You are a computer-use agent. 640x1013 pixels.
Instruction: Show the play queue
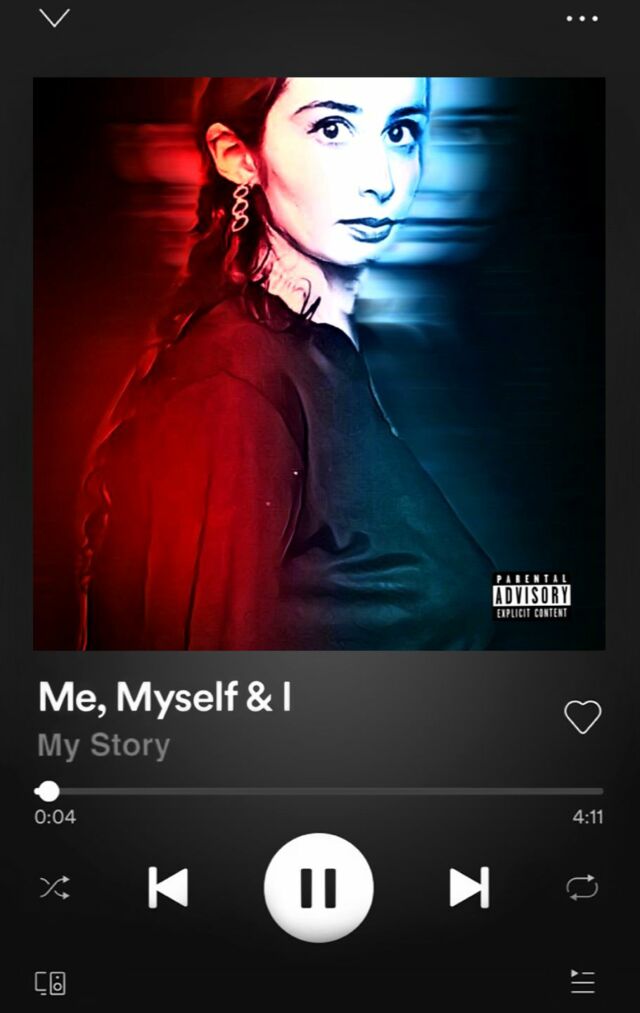(x=582, y=982)
